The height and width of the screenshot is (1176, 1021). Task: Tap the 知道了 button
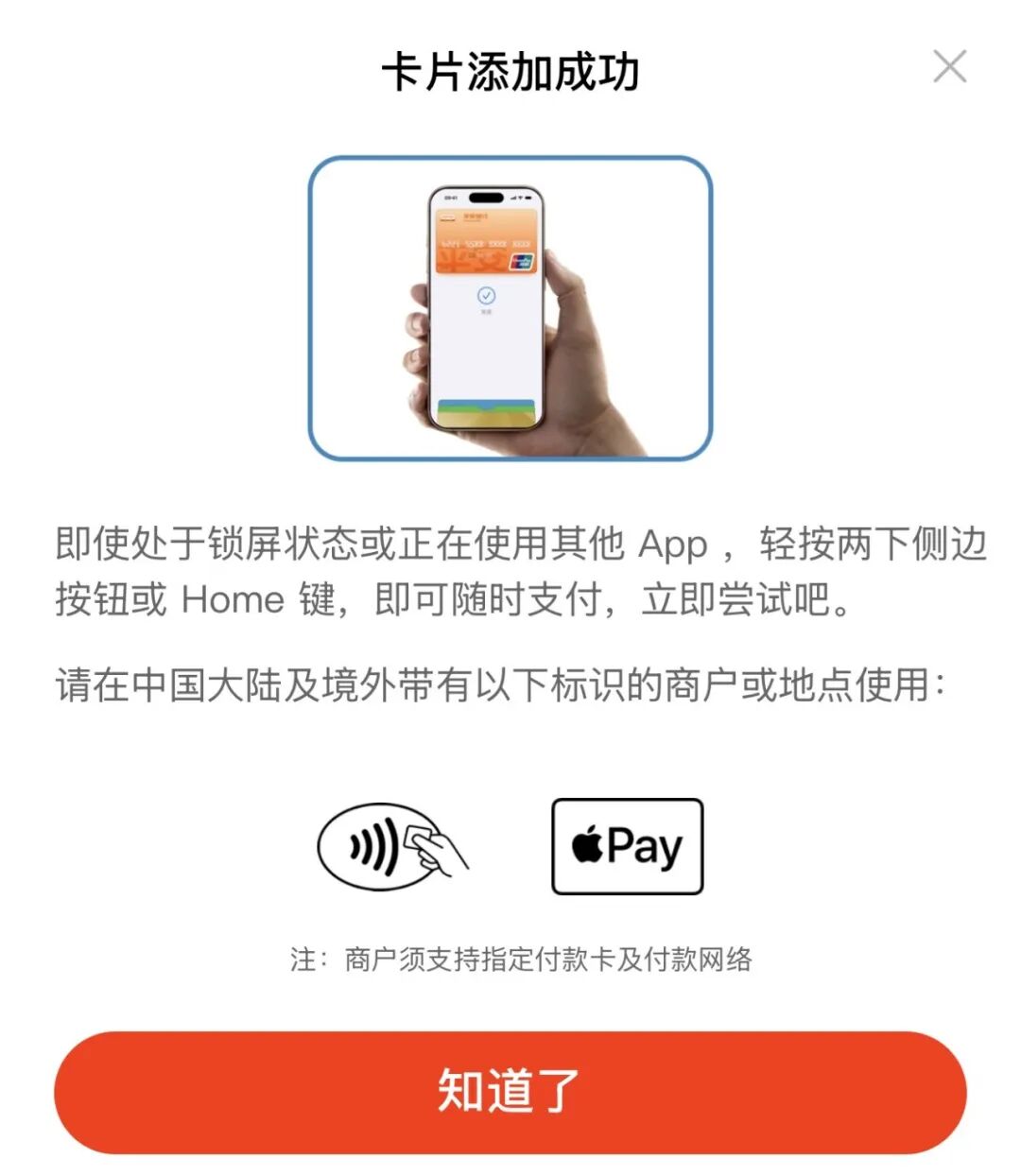click(510, 1092)
